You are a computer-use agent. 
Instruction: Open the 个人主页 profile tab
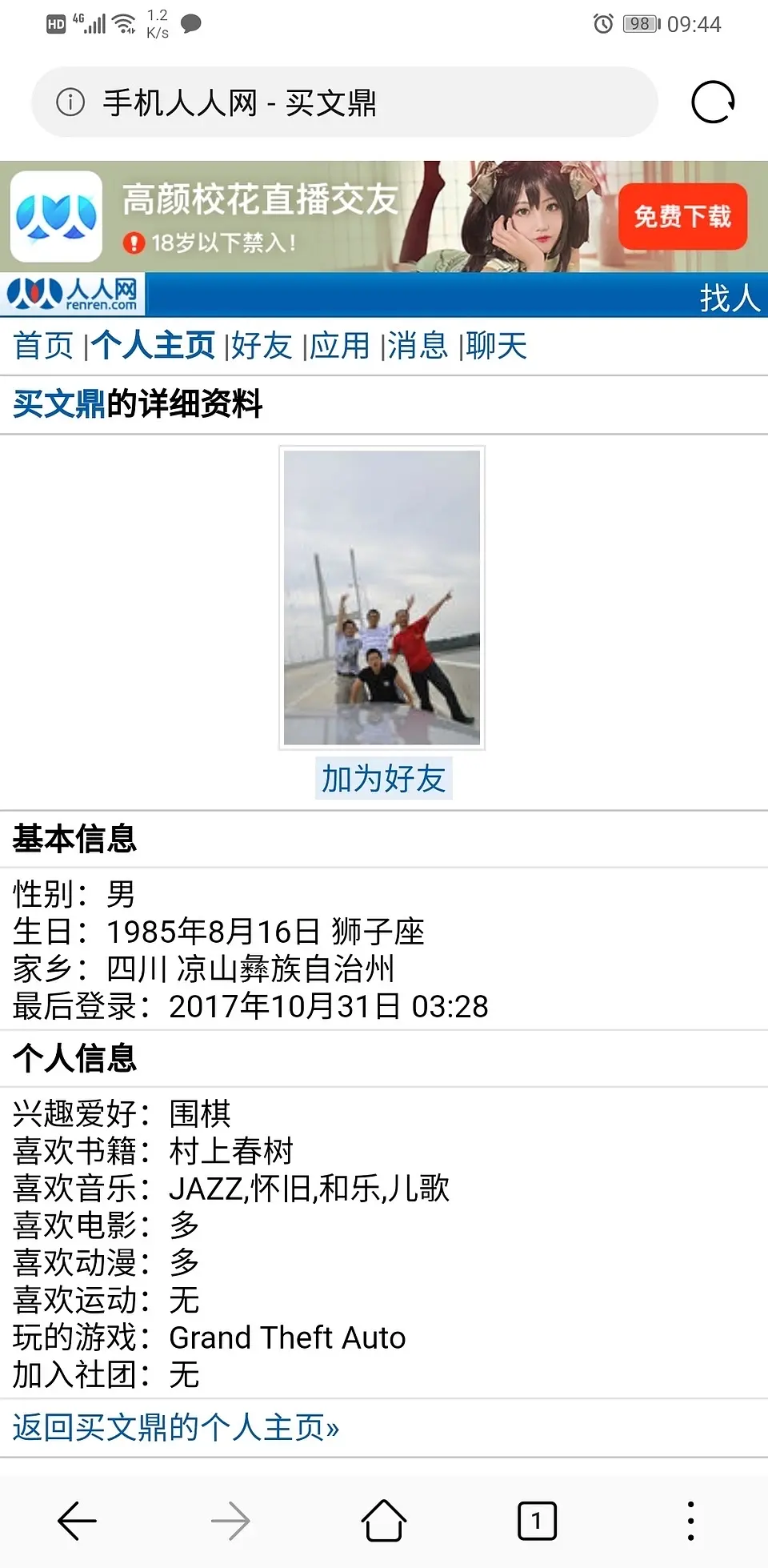(153, 346)
